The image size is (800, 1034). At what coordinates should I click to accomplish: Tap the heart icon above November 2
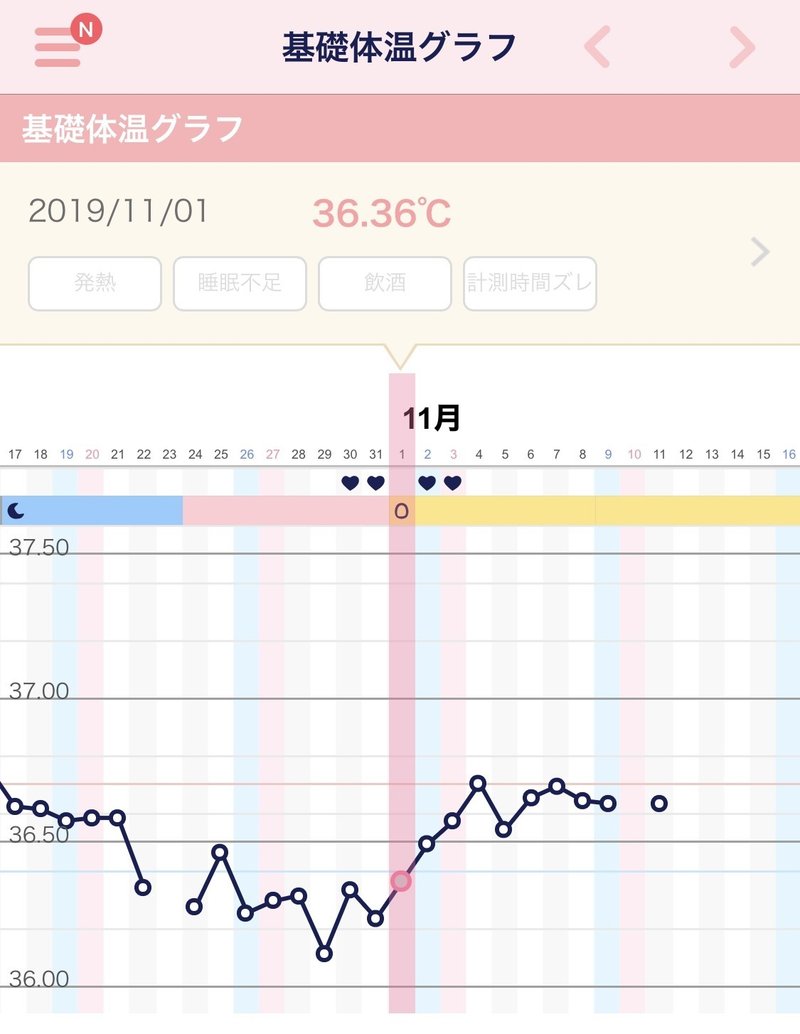click(x=428, y=483)
